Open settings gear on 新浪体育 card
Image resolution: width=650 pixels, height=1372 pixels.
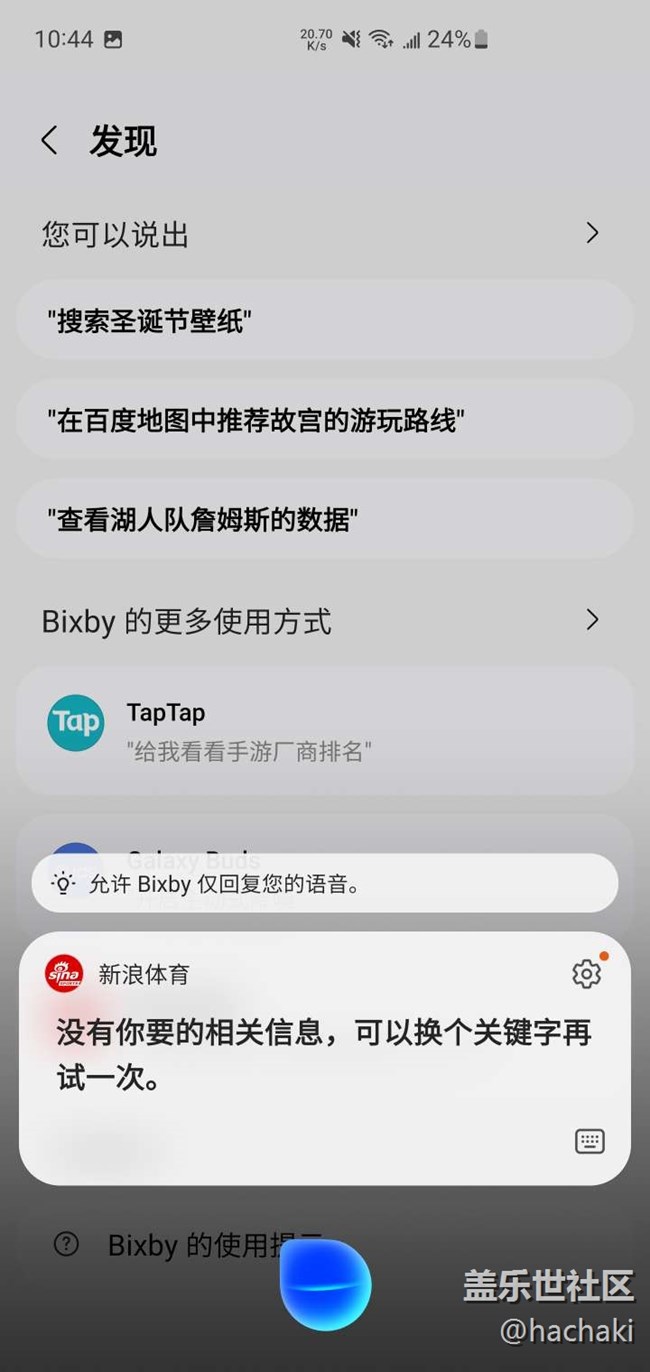pyautogui.click(x=586, y=973)
